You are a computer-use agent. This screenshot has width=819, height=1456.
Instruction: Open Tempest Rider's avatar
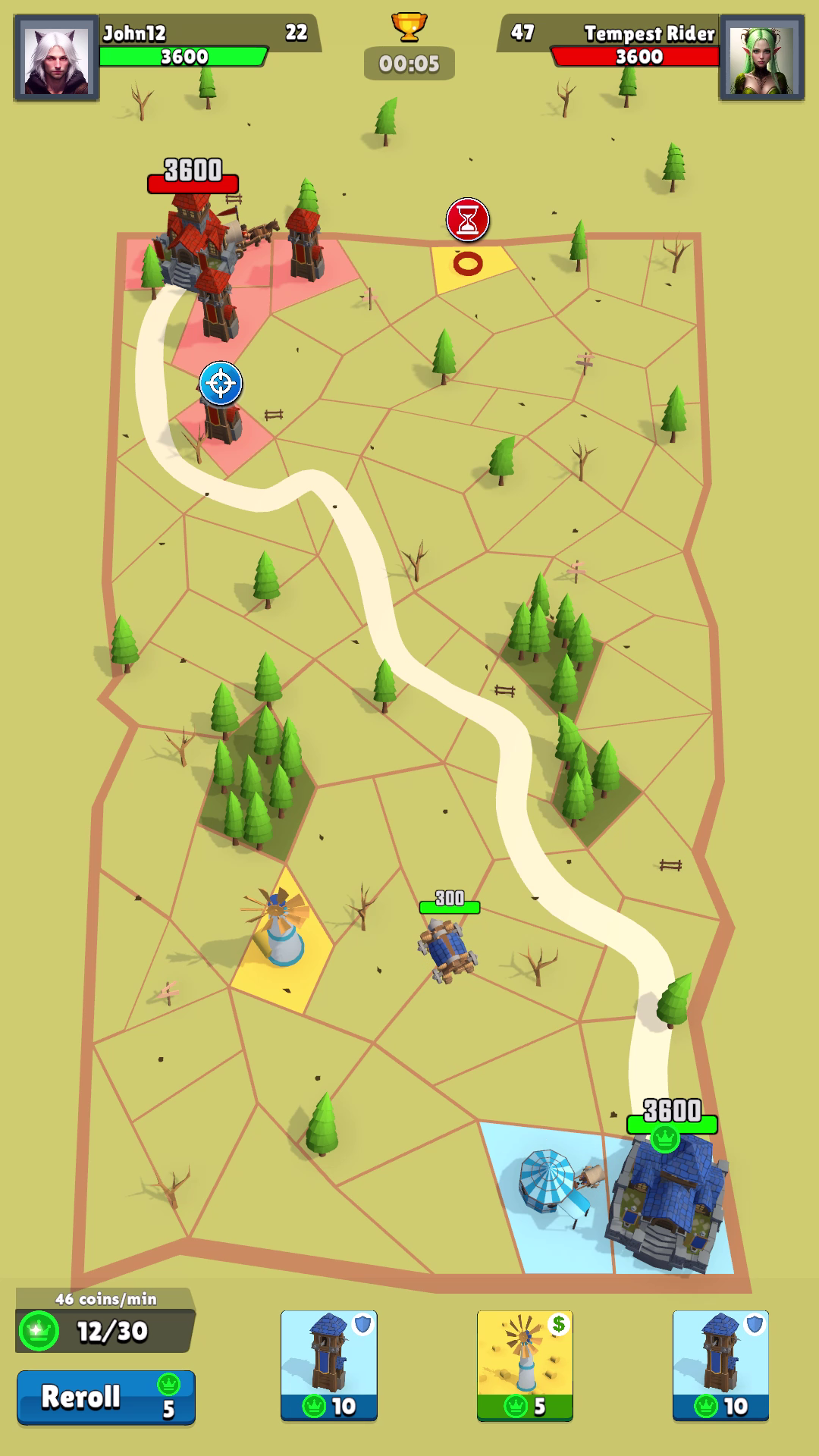[761, 59]
